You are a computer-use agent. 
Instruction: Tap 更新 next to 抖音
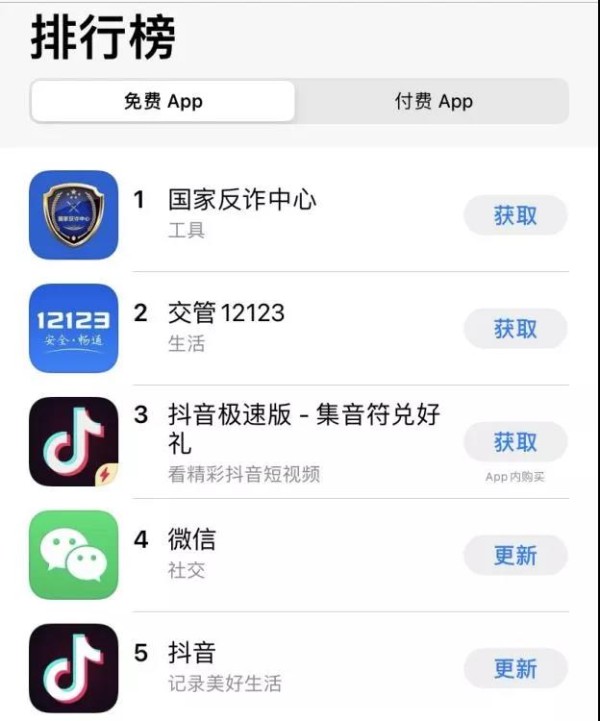(x=515, y=668)
